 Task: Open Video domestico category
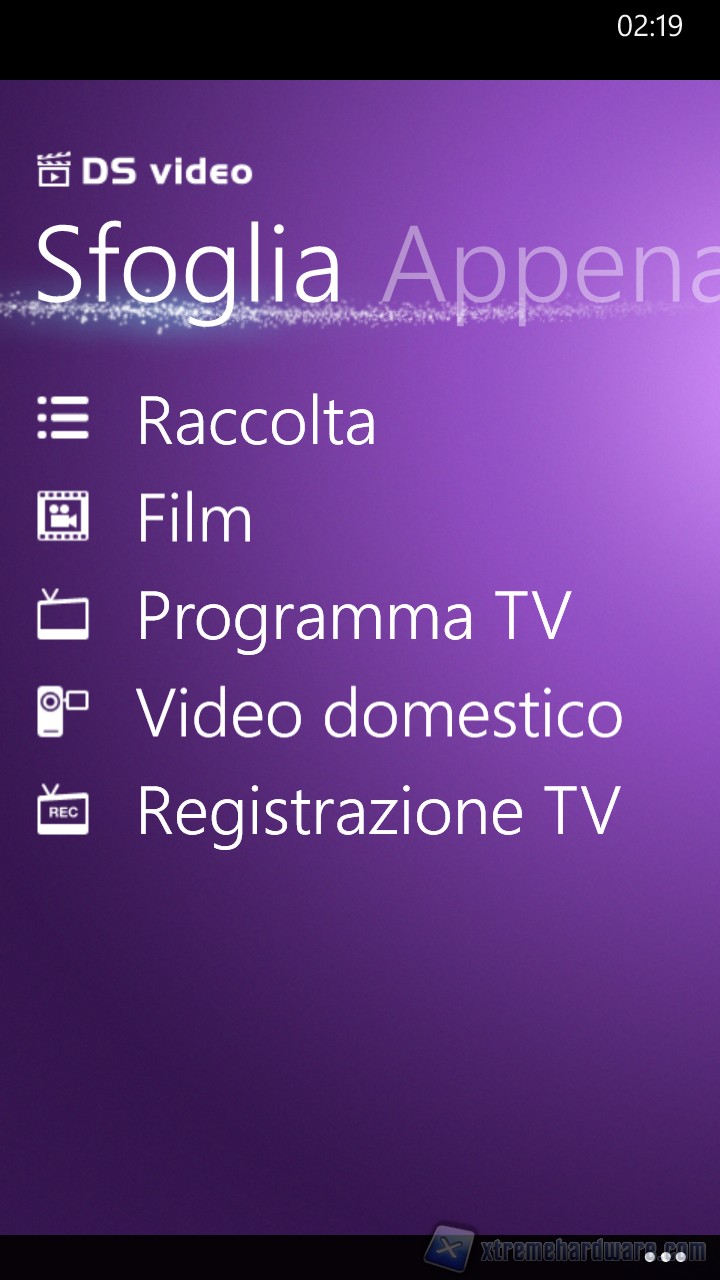click(378, 714)
